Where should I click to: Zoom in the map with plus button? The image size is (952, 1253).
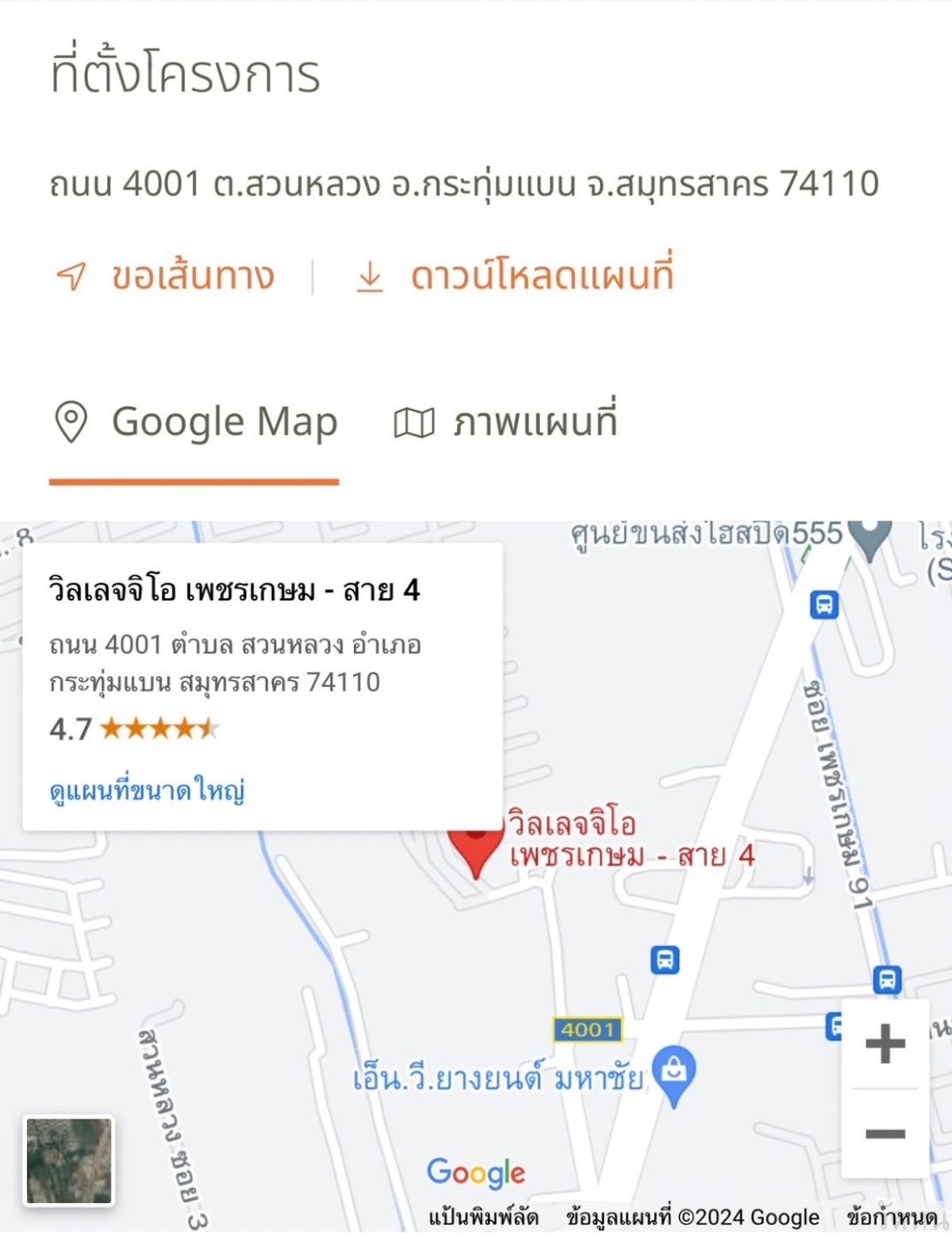coord(885,1044)
